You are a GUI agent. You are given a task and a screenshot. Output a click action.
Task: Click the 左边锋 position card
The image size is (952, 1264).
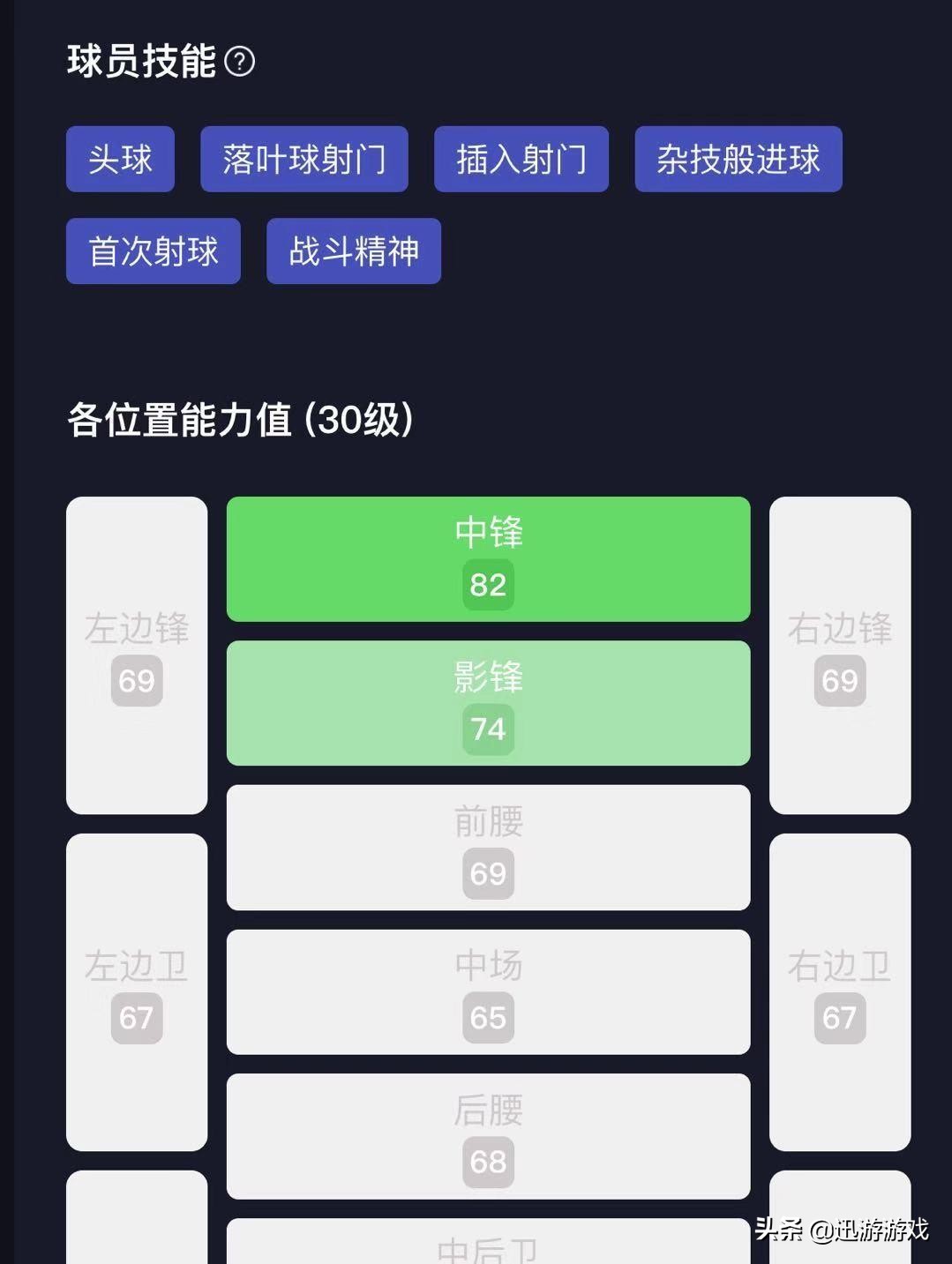pyautogui.click(x=136, y=653)
